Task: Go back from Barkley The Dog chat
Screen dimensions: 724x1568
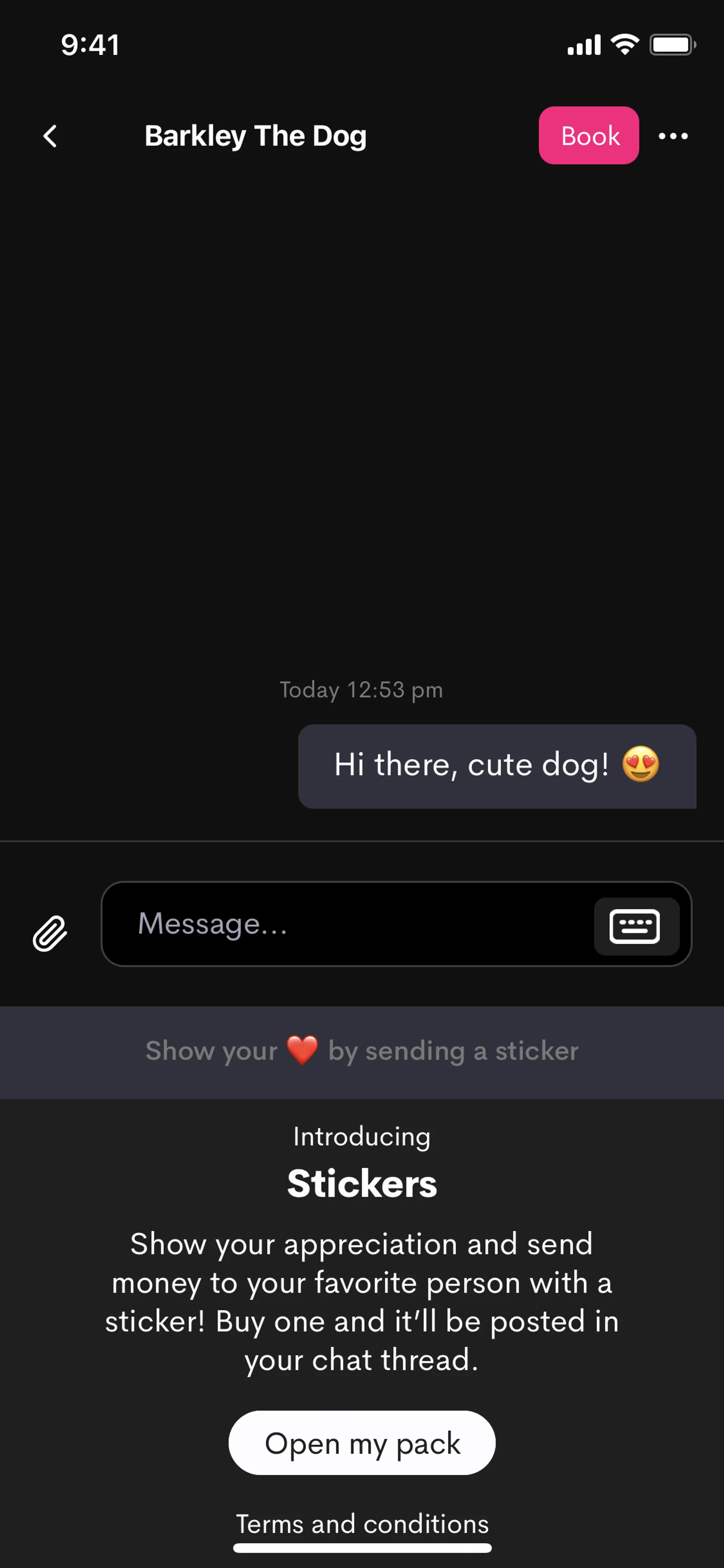Action: [51, 136]
